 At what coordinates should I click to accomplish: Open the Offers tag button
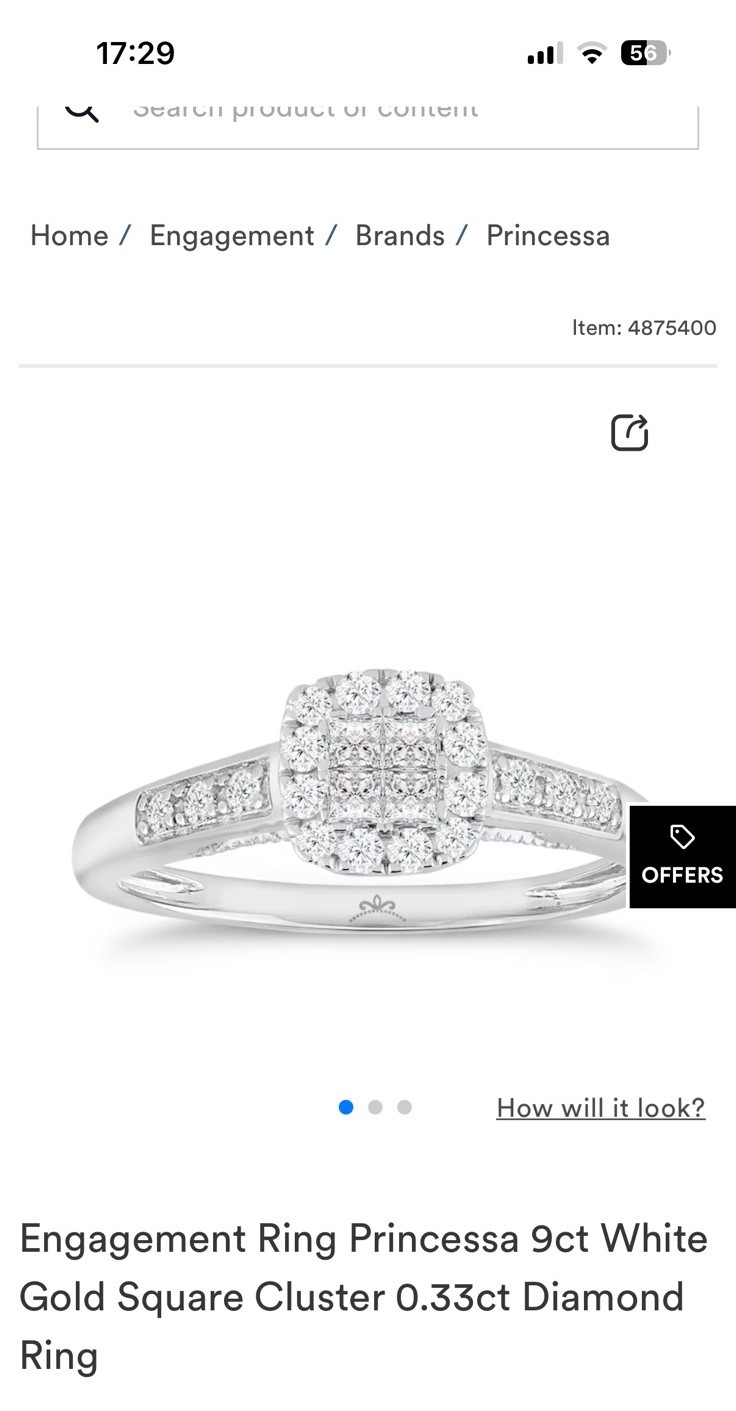point(682,857)
